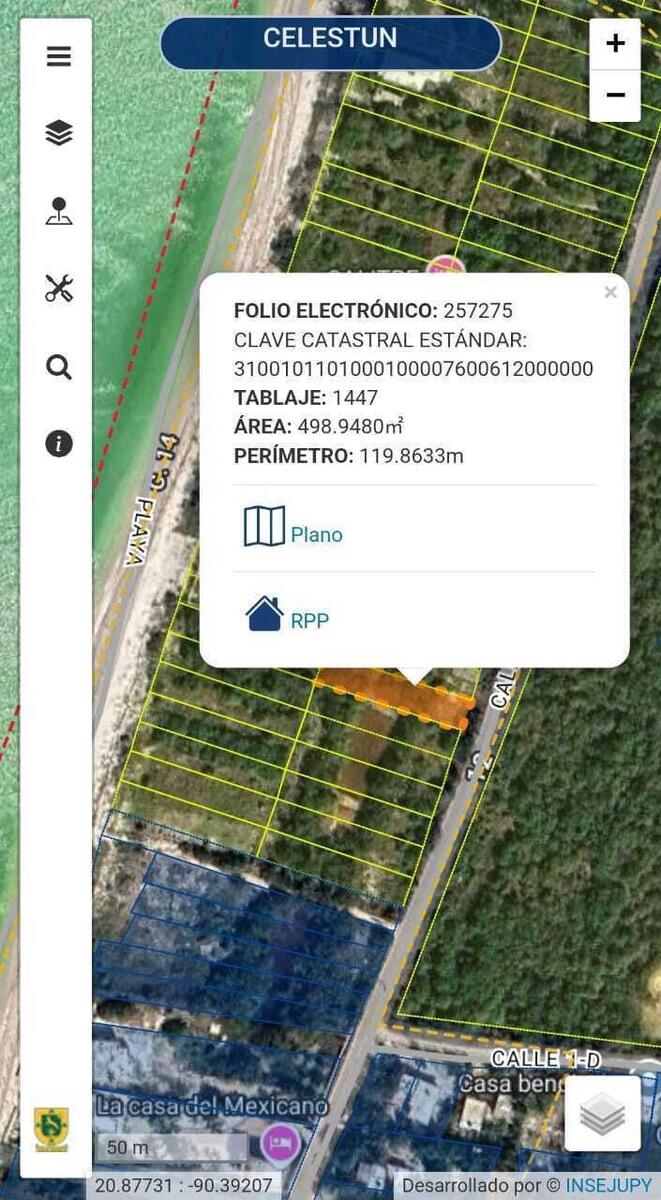Image resolution: width=661 pixels, height=1200 pixels.
Task: Tap the CELESTUN municipality label
Action: pos(330,40)
